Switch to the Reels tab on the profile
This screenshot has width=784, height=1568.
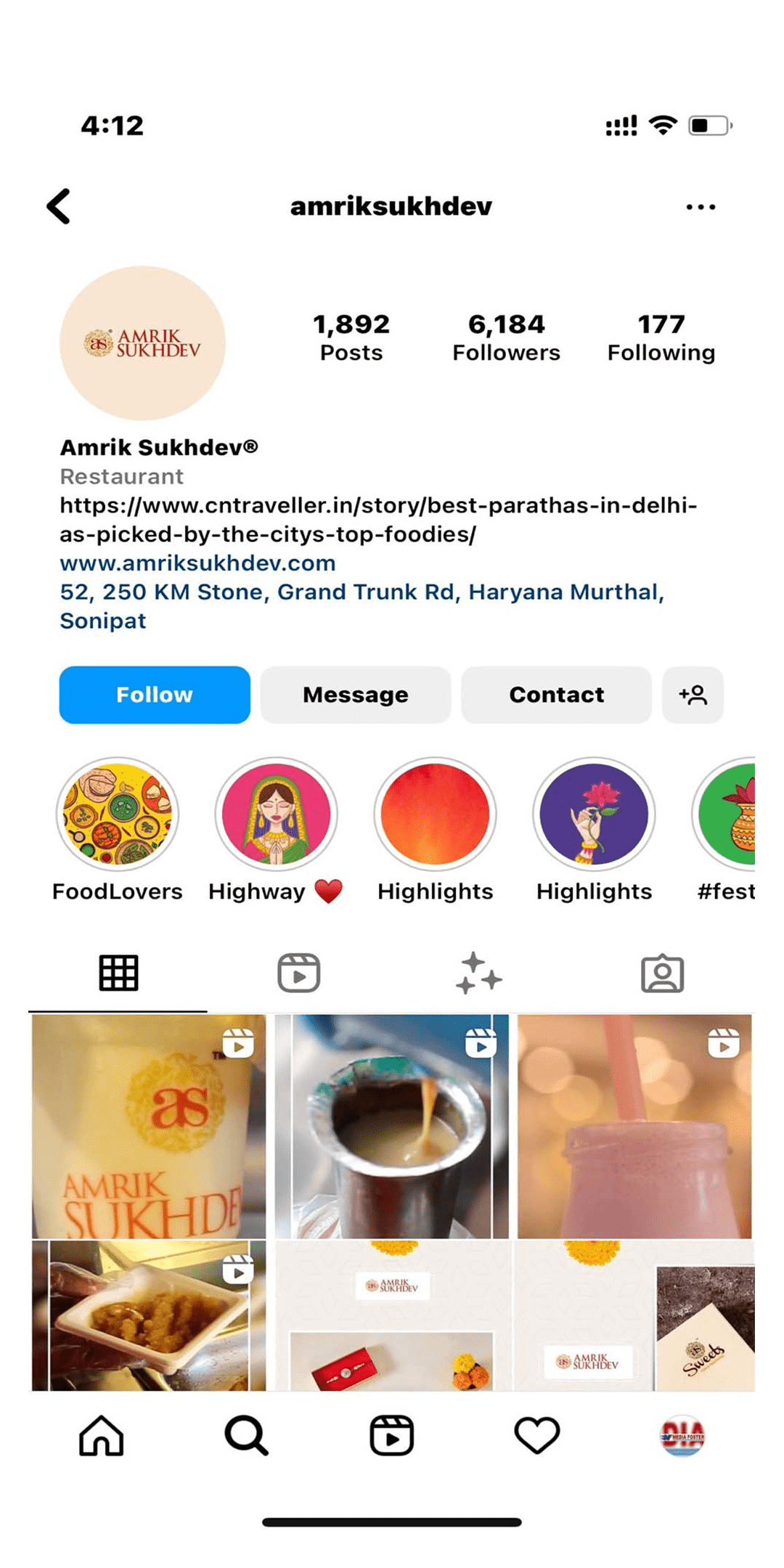(x=298, y=973)
